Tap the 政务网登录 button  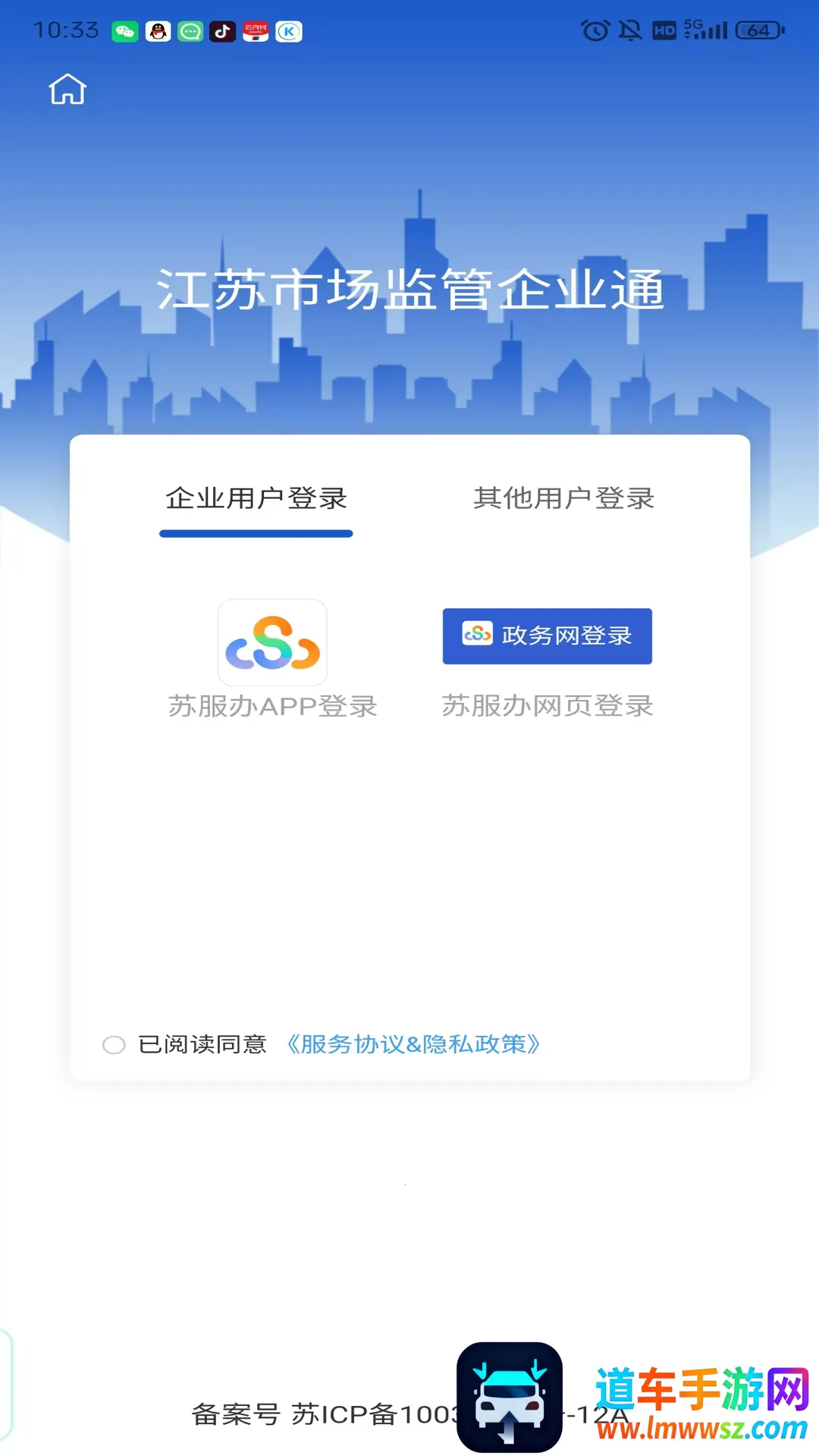click(x=547, y=635)
